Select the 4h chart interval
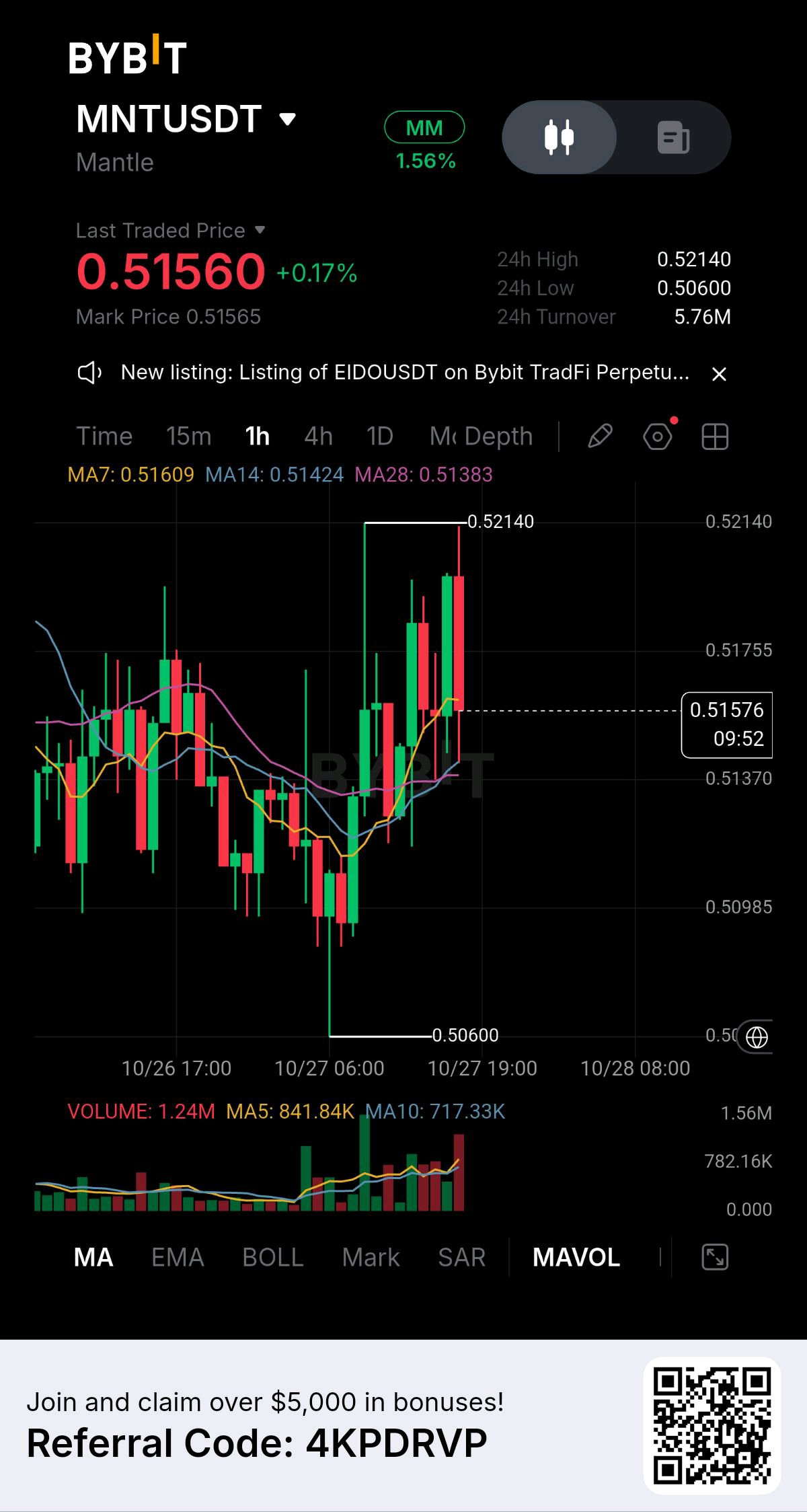Viewport: 807px width, 1512px height. [318, 437]
